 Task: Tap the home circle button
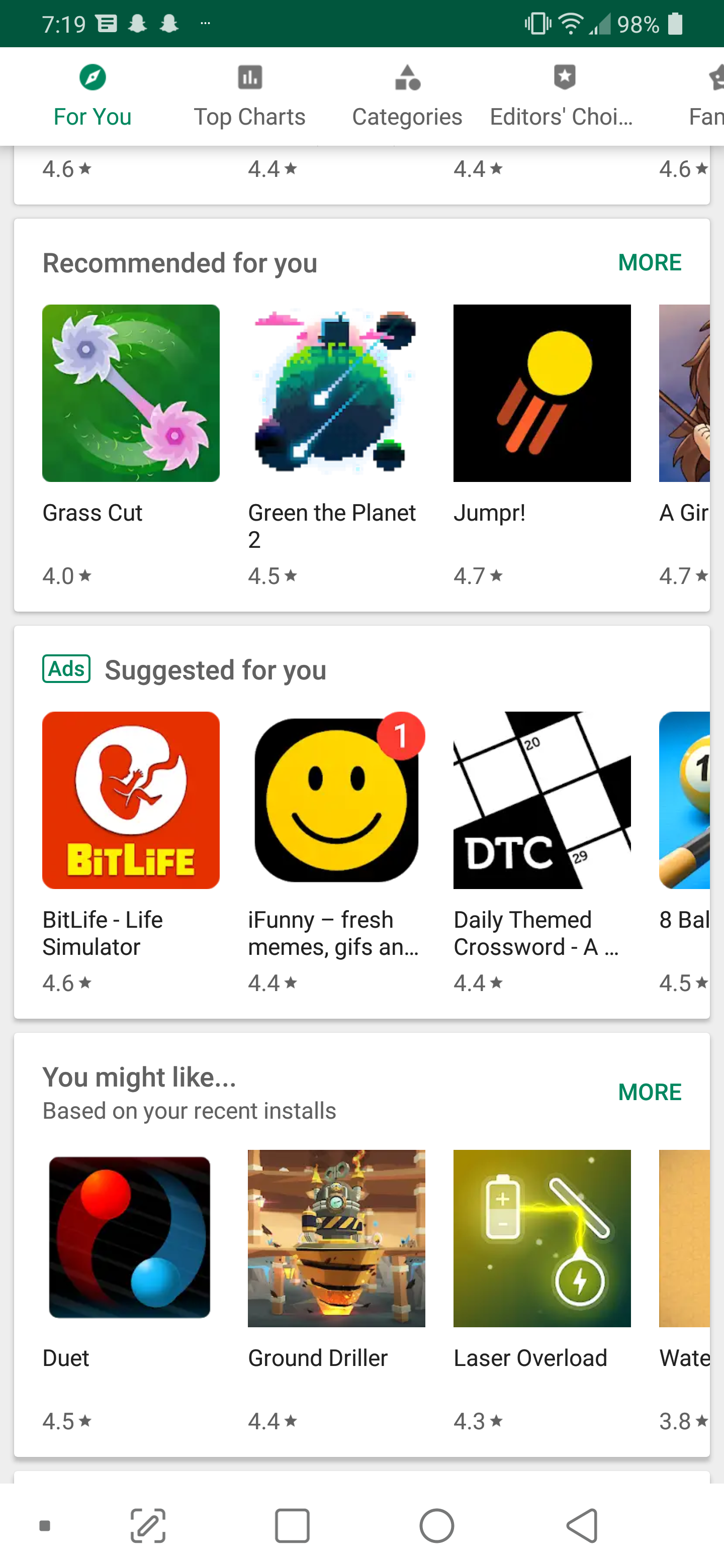(x=436, y=1525)
